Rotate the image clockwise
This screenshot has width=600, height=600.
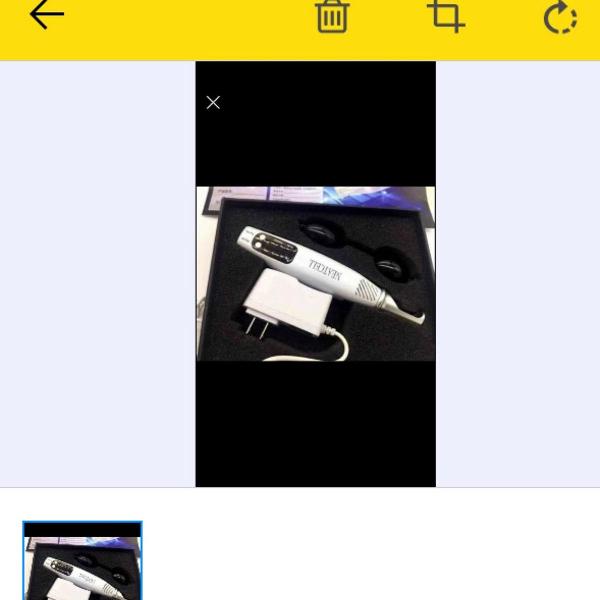(560, 17)
